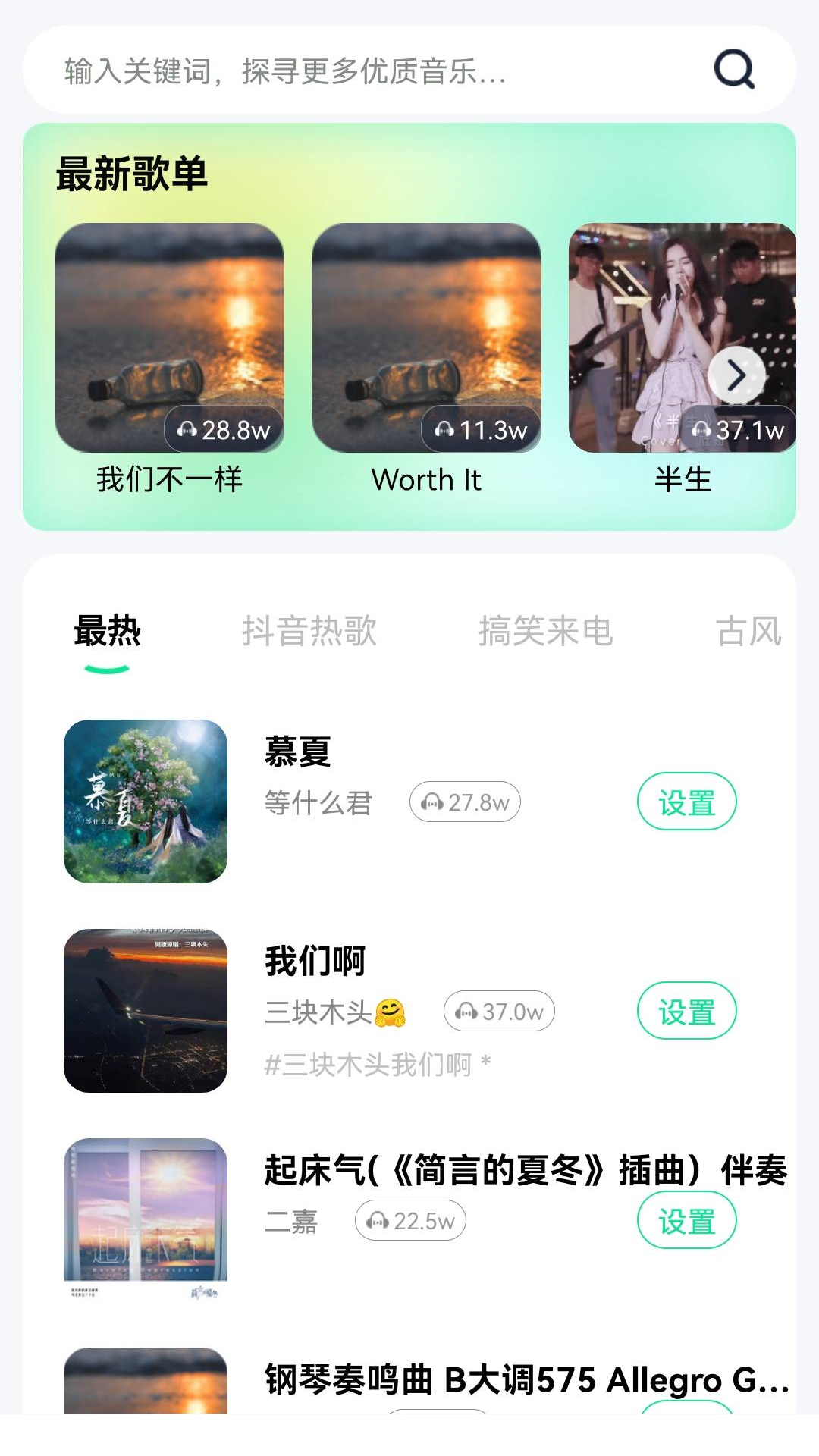Select the 最热 tab

point(107,631)
